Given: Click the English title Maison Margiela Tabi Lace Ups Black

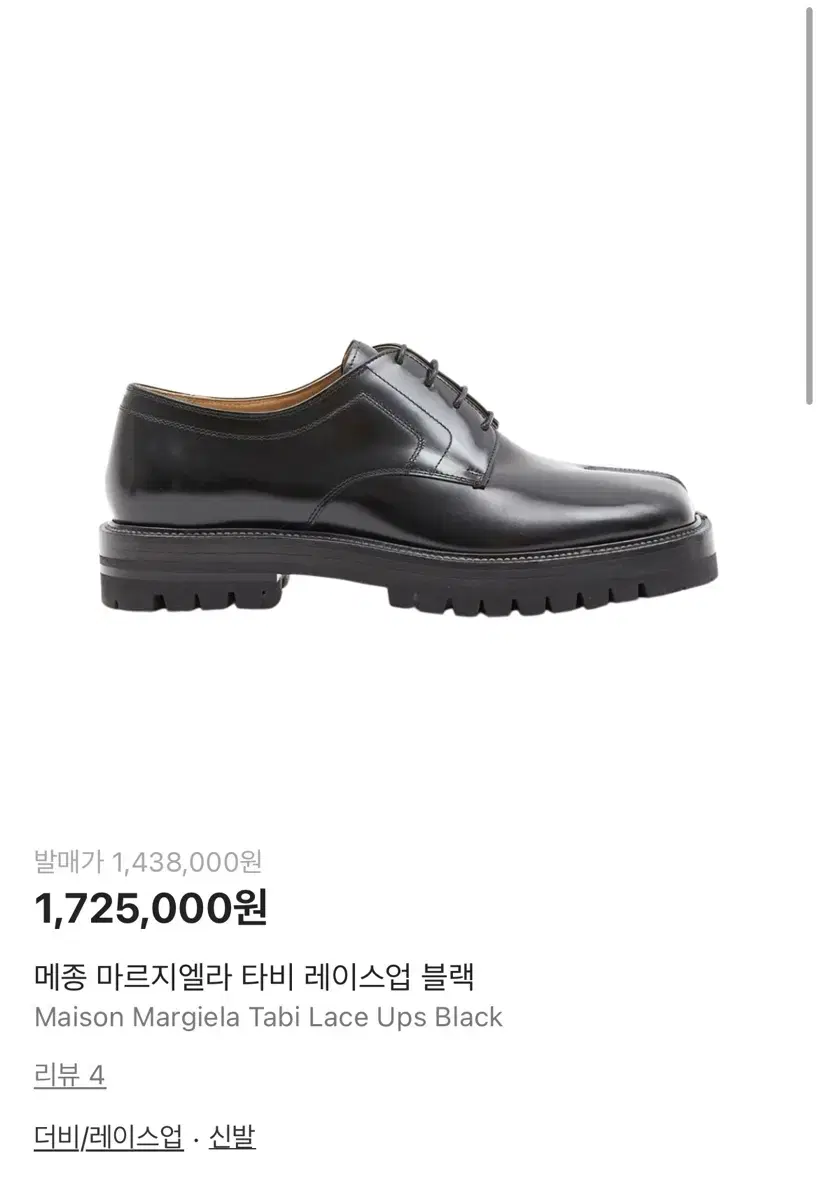Looking at the screenshot, I should pos(268,1018).
